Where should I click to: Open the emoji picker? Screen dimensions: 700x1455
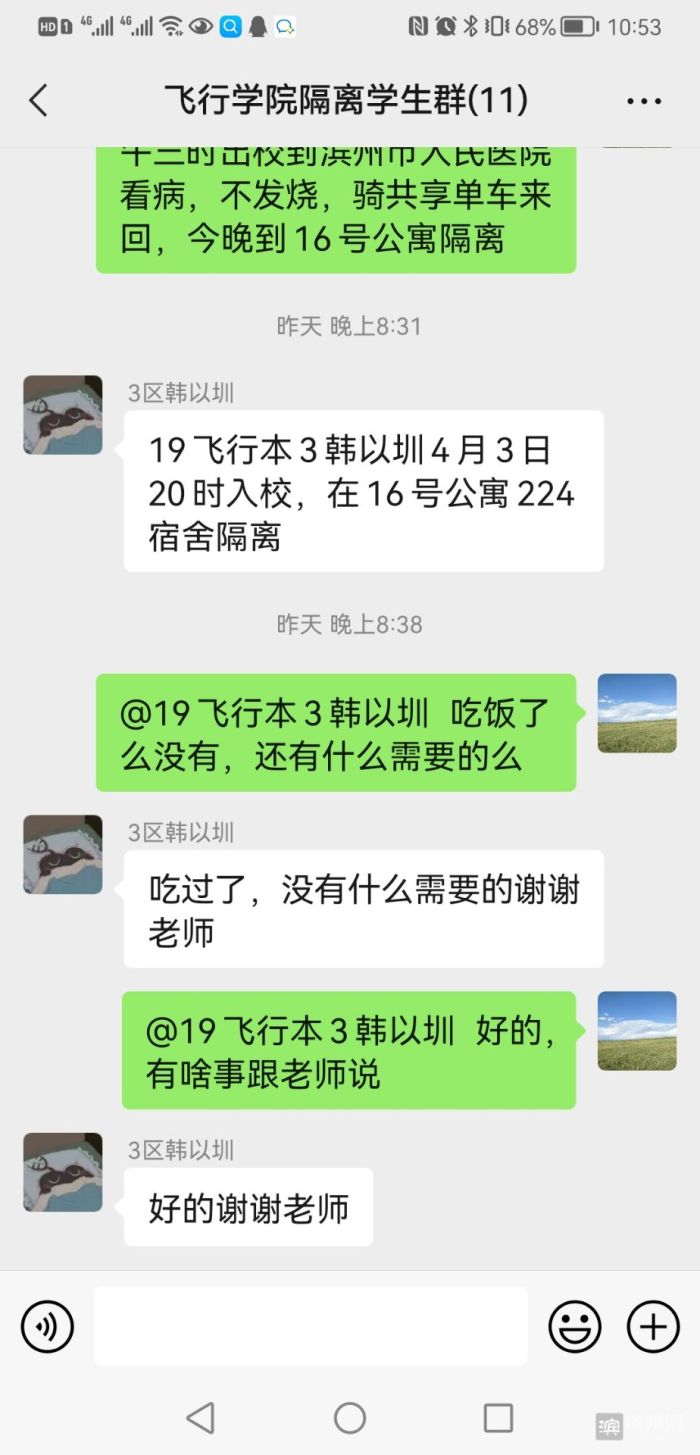(x=575, y=1327)
